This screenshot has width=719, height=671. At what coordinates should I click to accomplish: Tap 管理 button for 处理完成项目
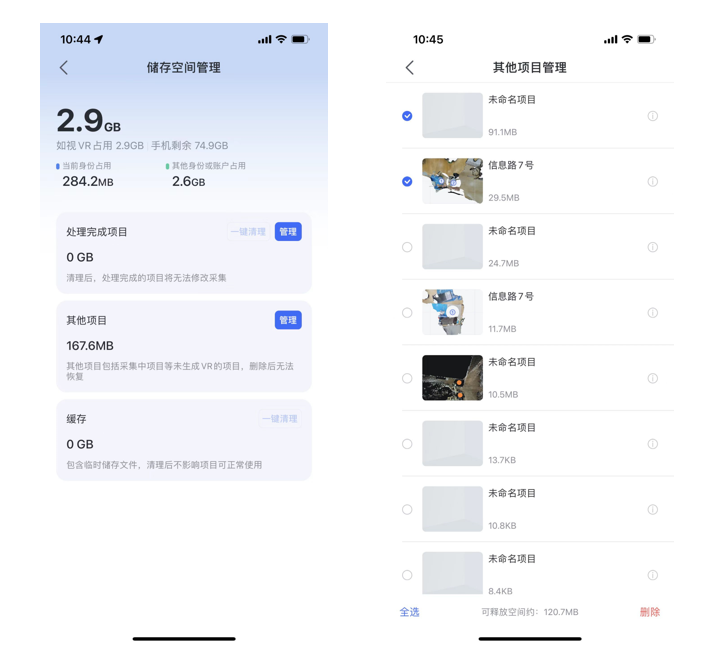(x=288, y=232)
